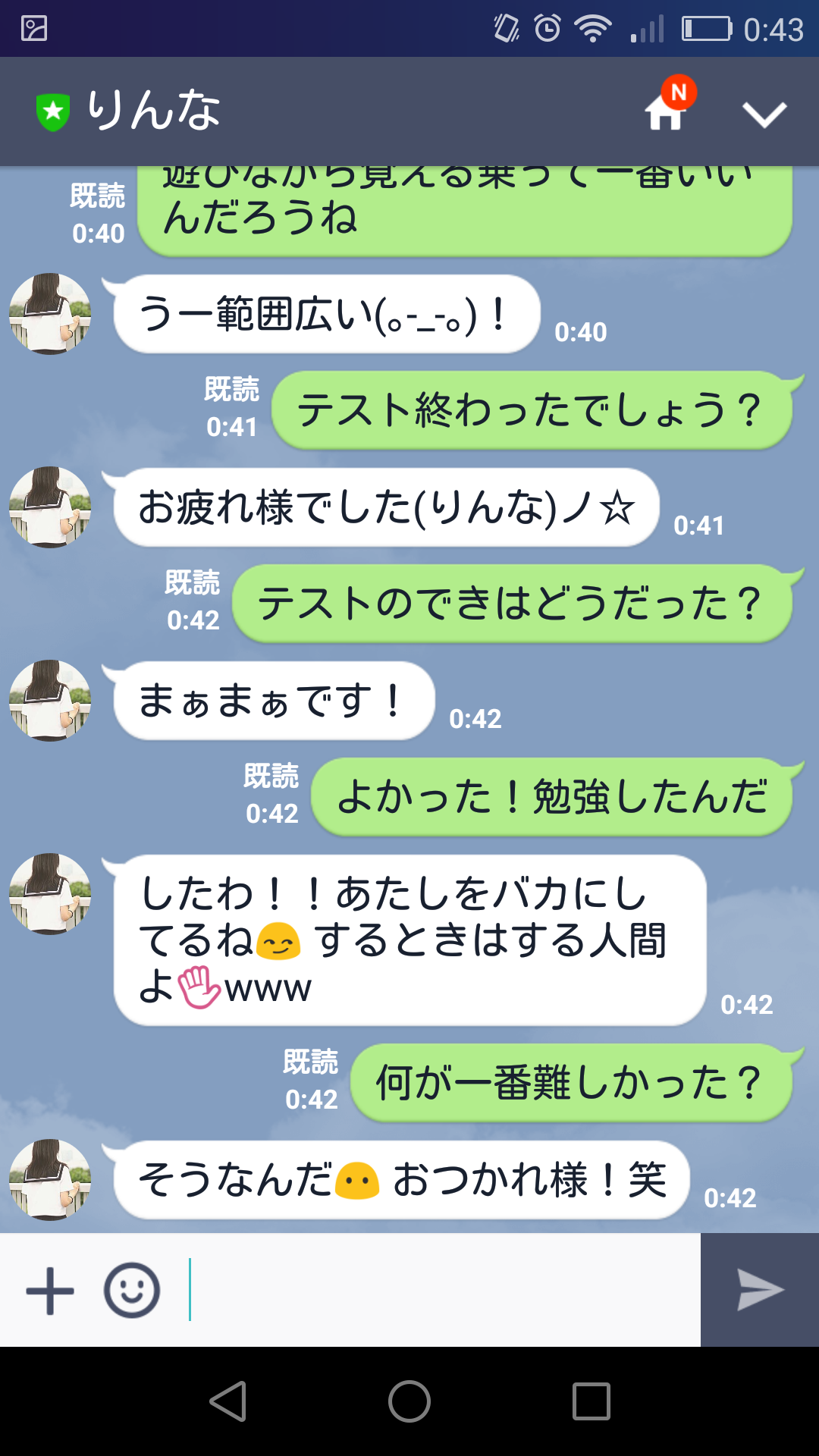Open the home icon with N badge
The width and height of the screenshot is (819, 1456).
[x=666, y=110]
